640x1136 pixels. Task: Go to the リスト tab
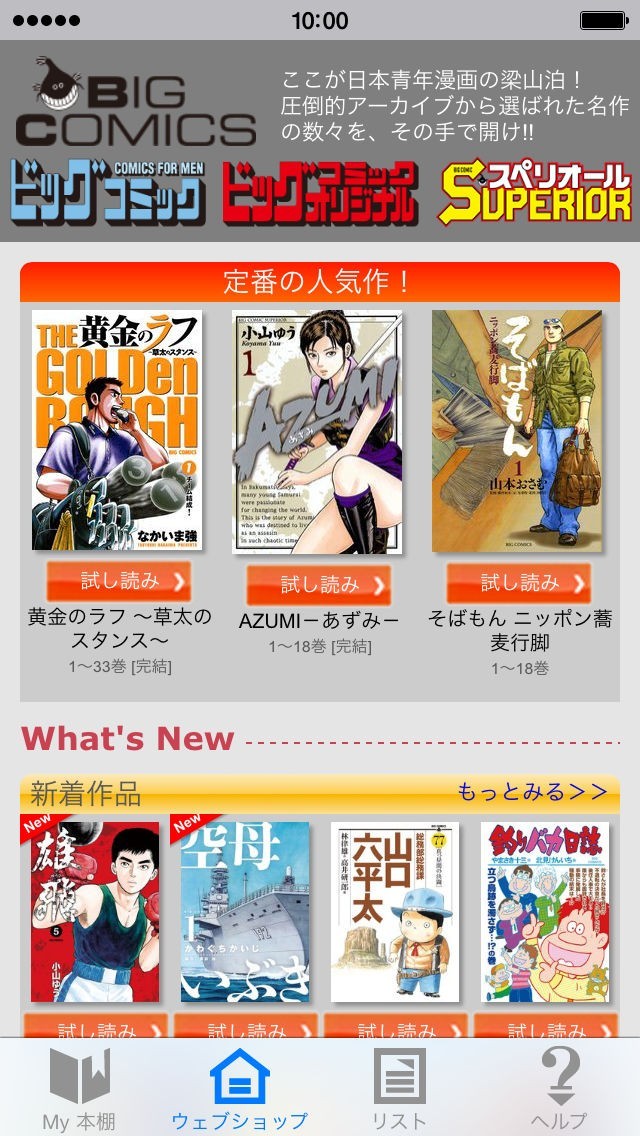(x=399, y=1088)
